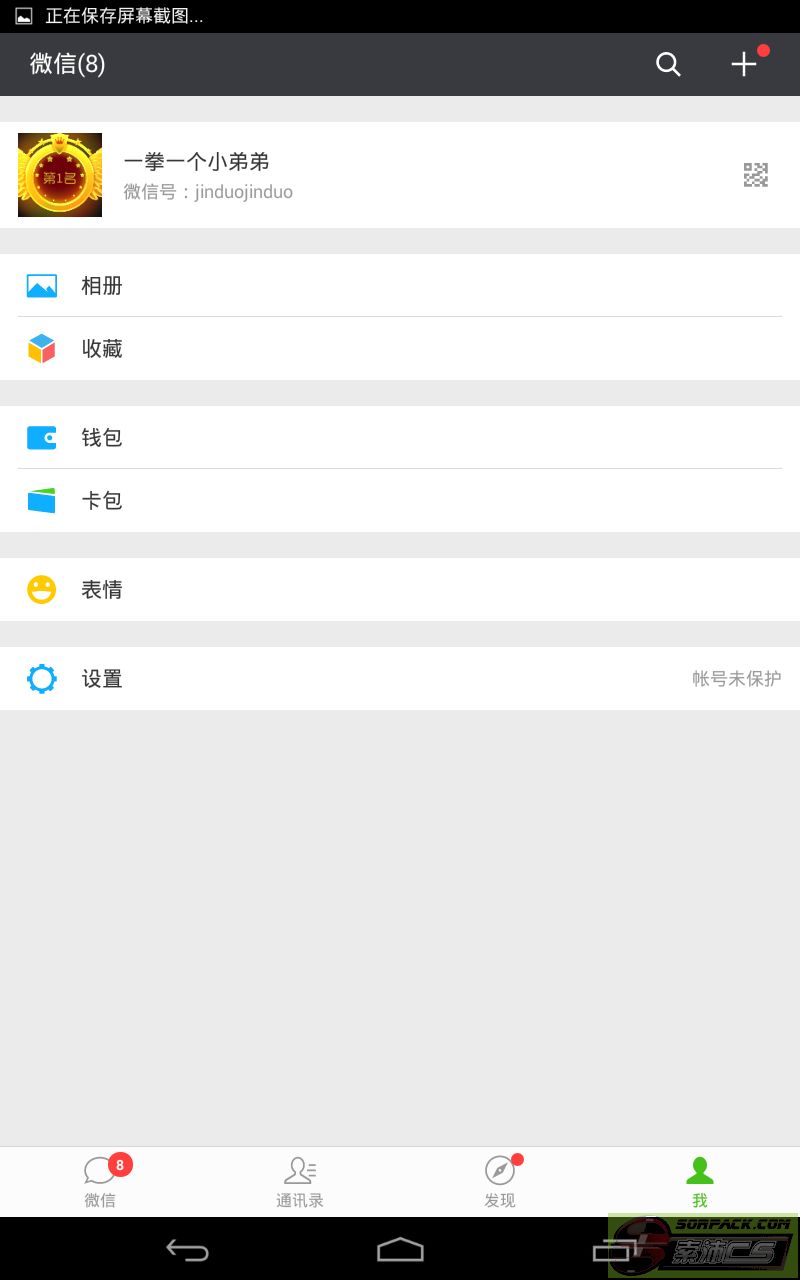Open the search icon in top bar
This screenshot has height=1280, width=800.
click(x=668, y=65)
